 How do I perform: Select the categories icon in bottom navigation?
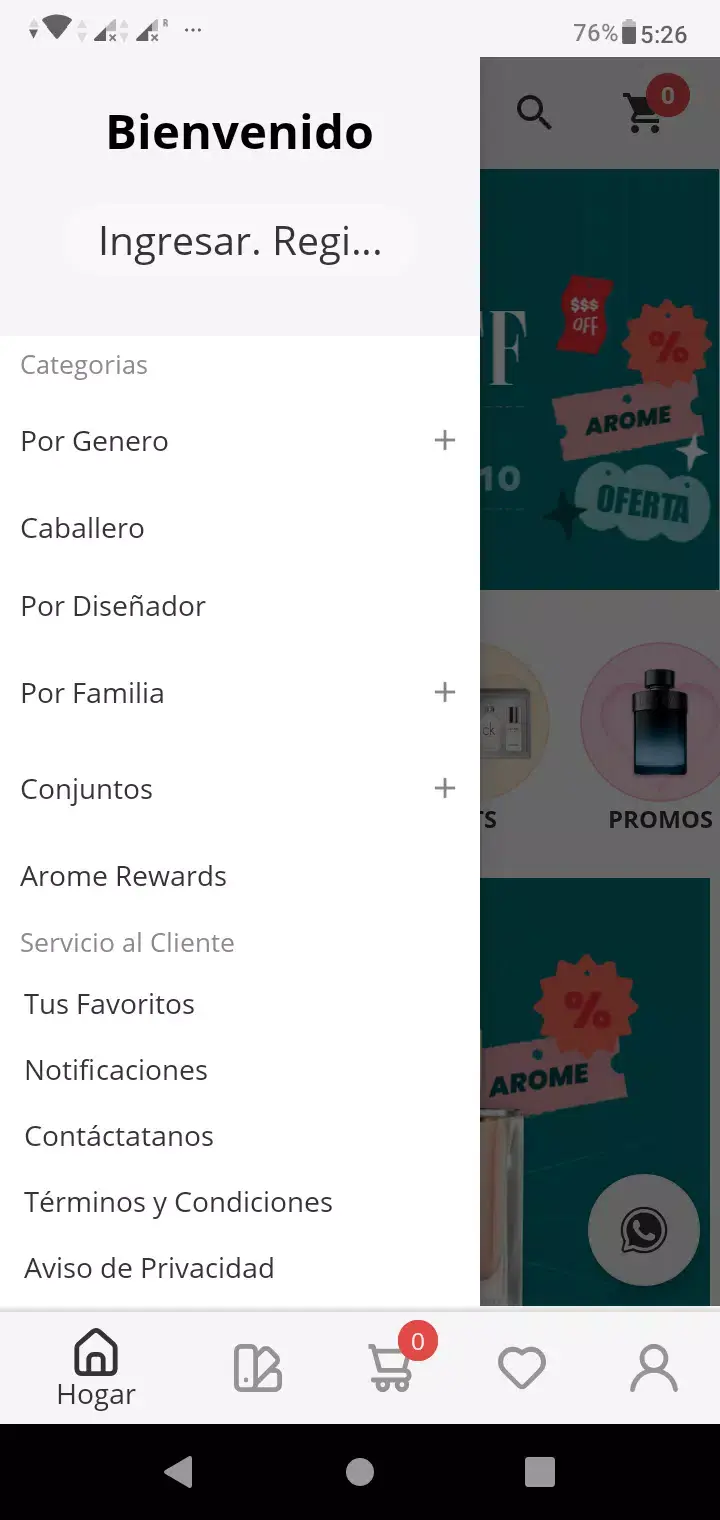pyautogui.click(x=257, y=1367)
